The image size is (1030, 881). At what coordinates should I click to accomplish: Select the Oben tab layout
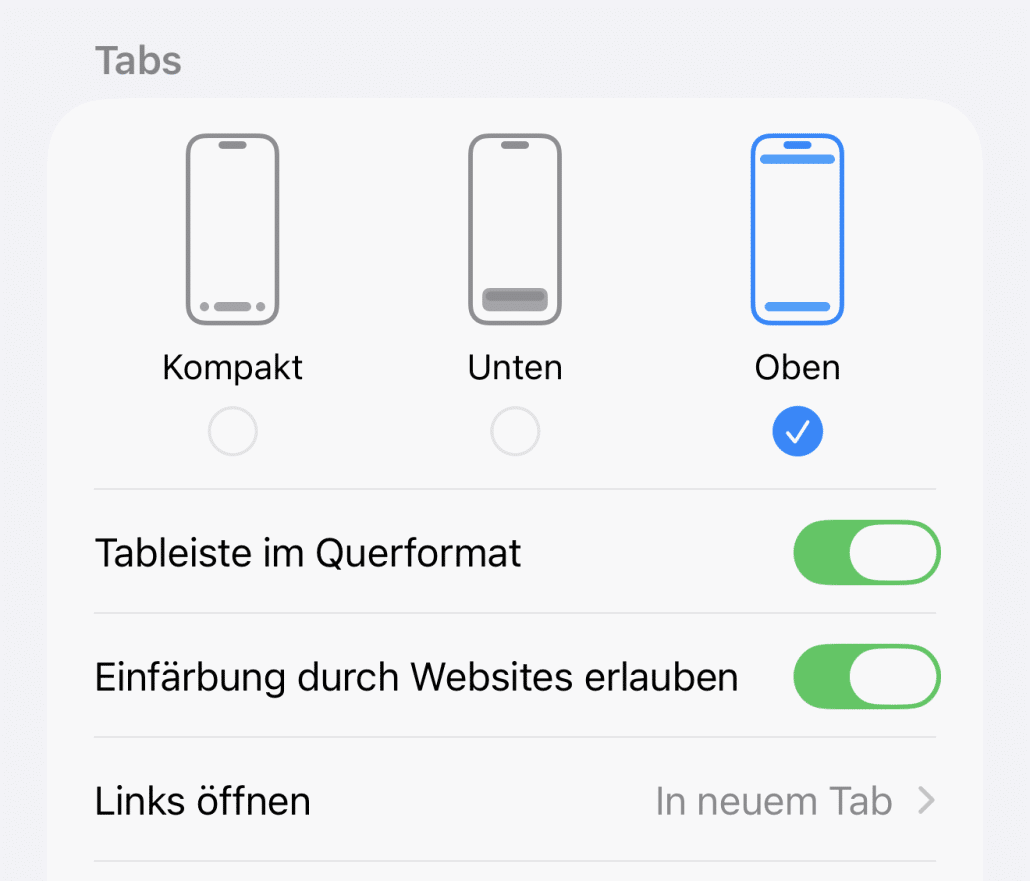click(x=797, y=431)
